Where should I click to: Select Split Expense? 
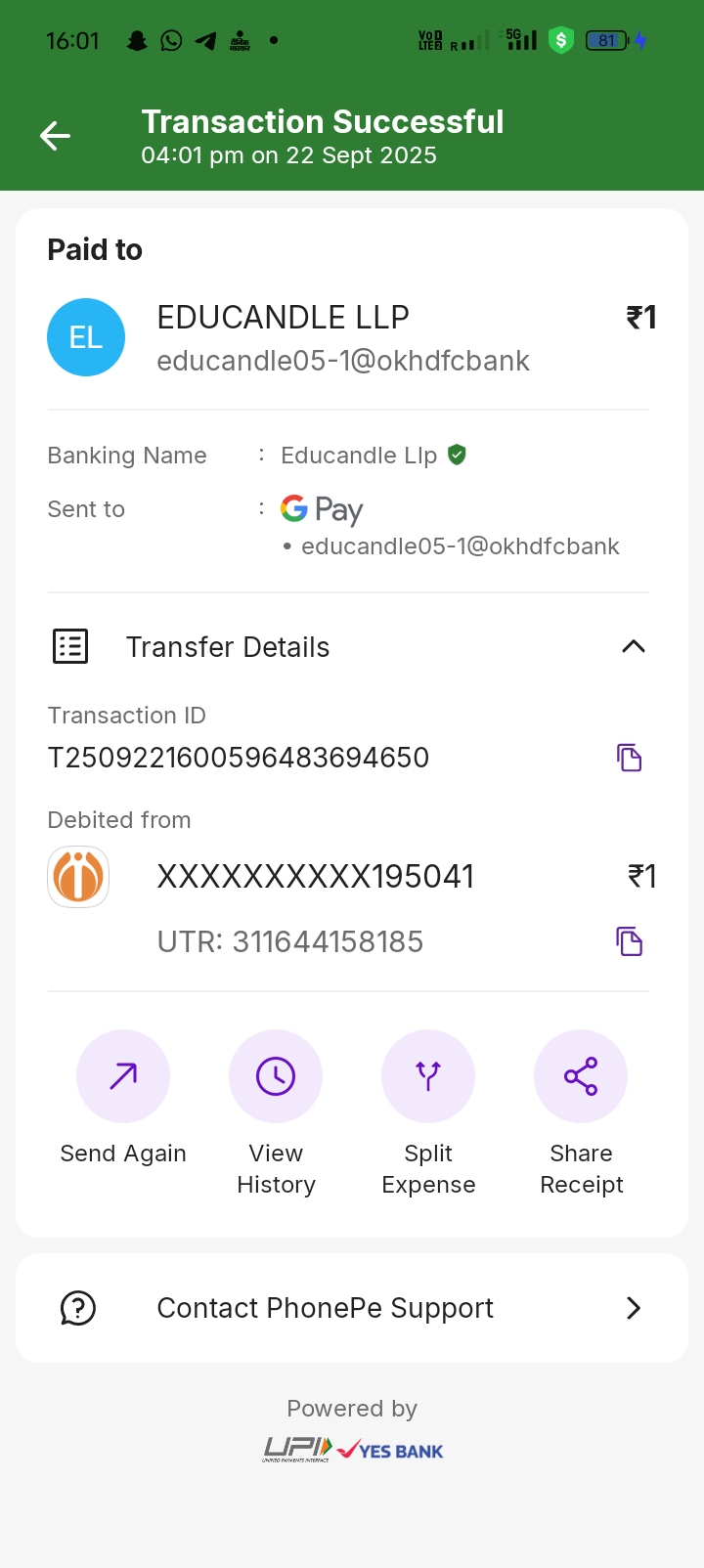pos(428,1076)
